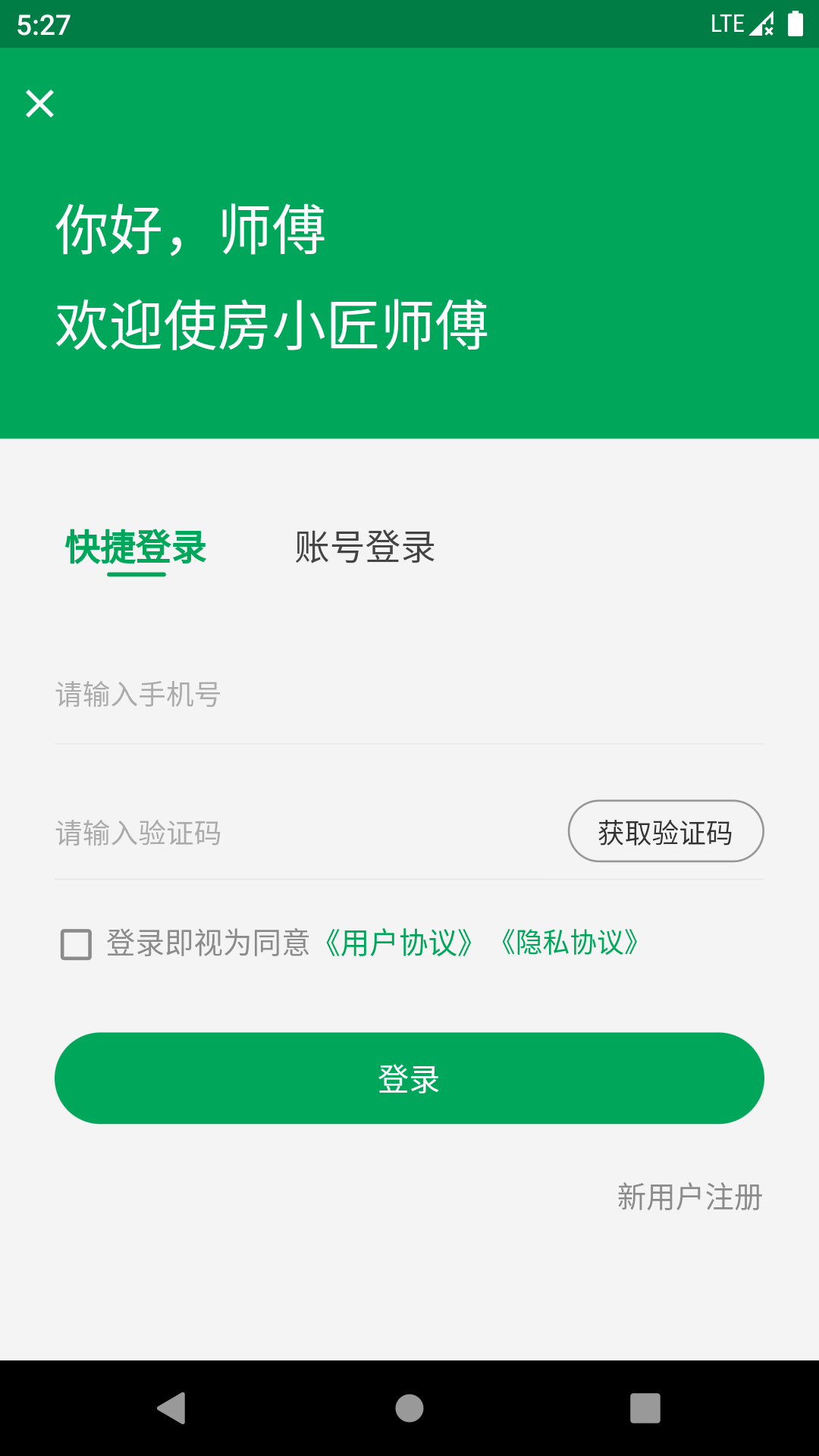Screen dimensions: 819x1456
Task: Open the 隐私协议 link
Action: 570,943
